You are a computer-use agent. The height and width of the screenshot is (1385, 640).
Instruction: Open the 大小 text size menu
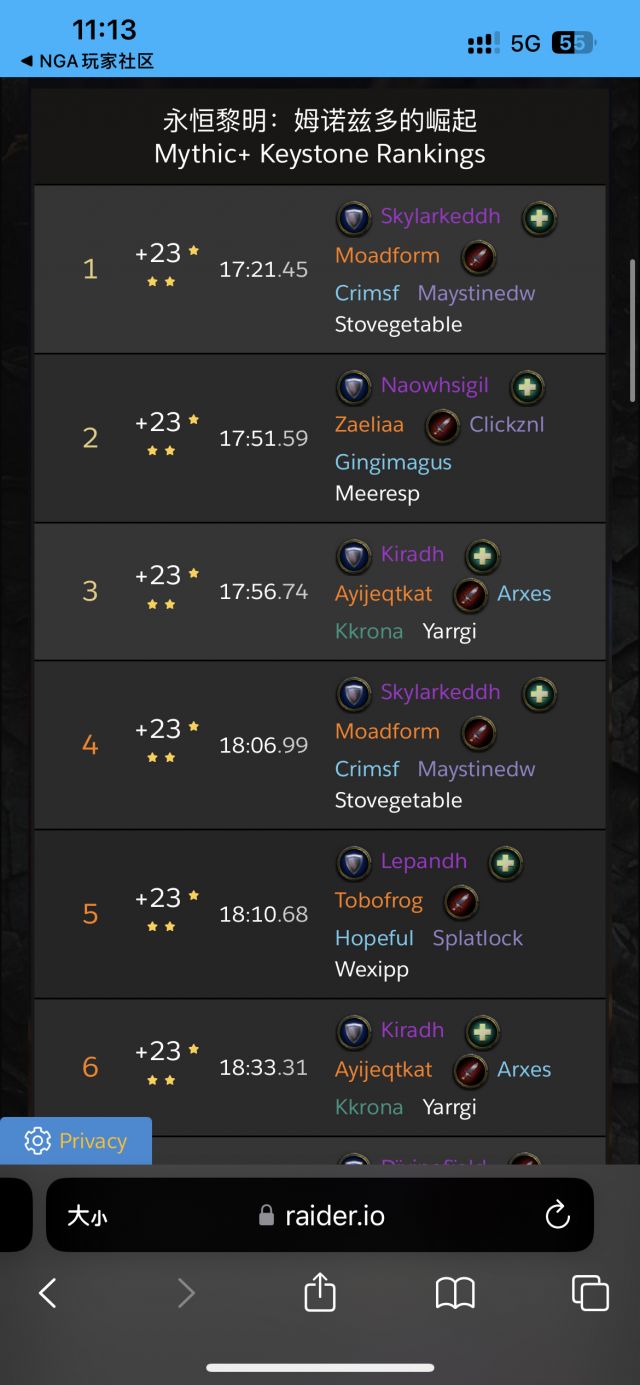pos(87,1216)
